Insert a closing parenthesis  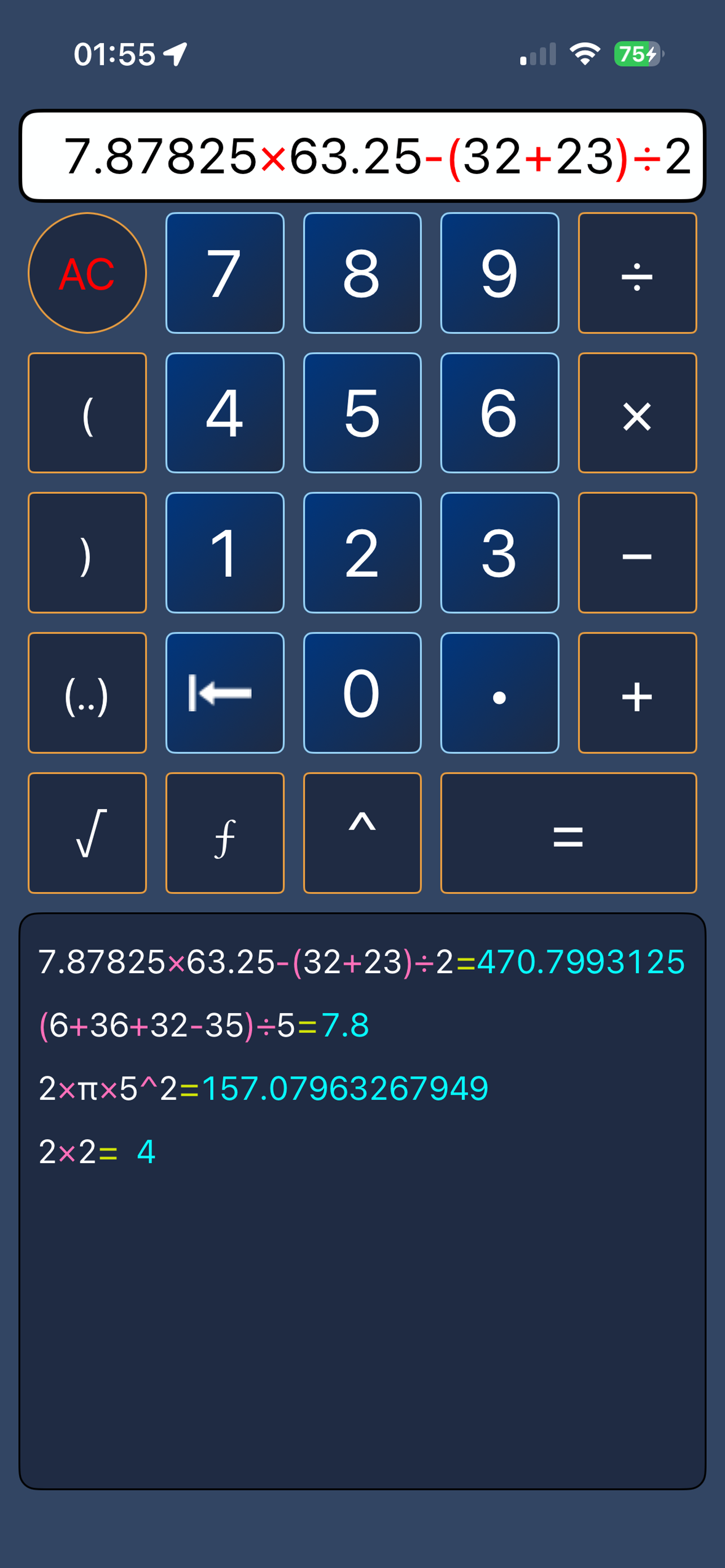click(x=87, y=553)
